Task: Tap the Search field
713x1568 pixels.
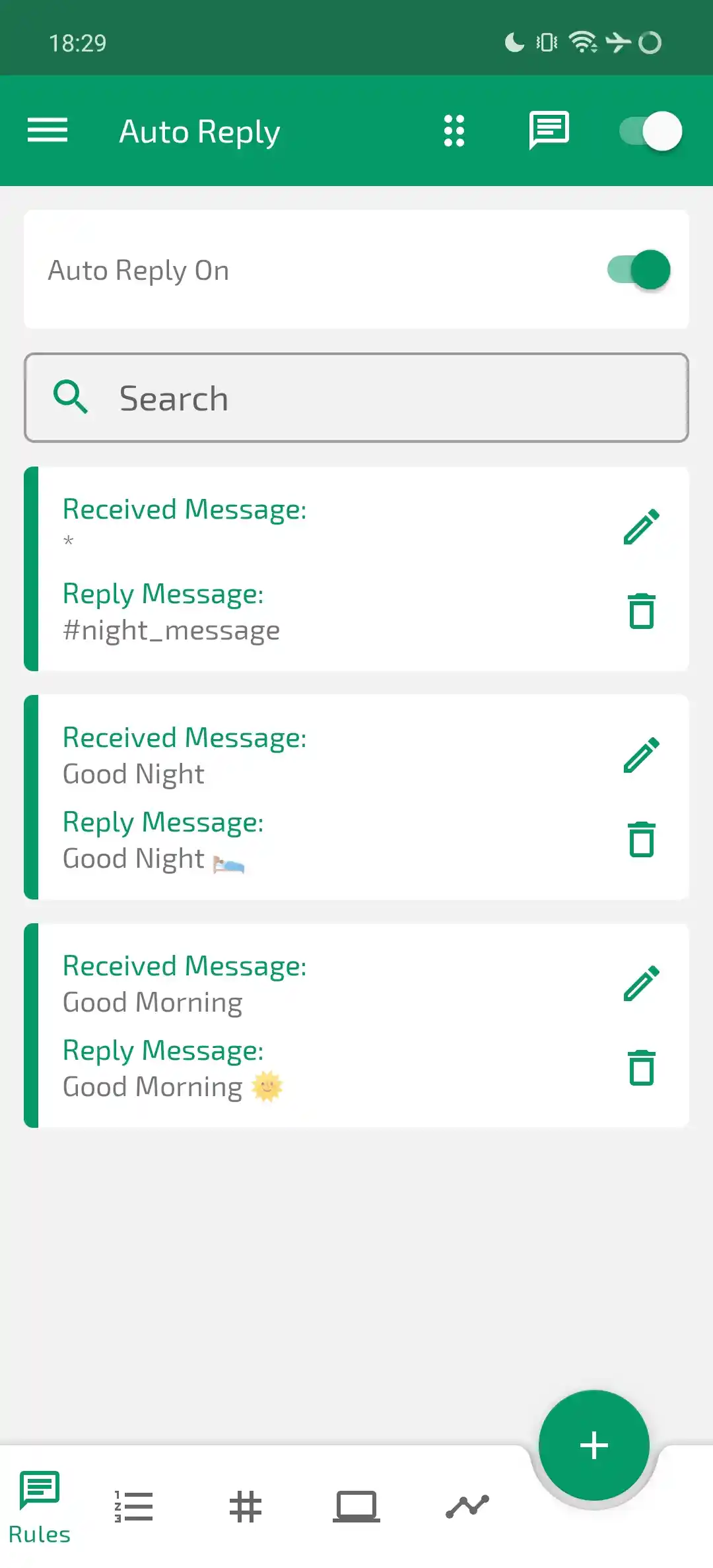Action: pyautogui.click(x=356, y=398)
